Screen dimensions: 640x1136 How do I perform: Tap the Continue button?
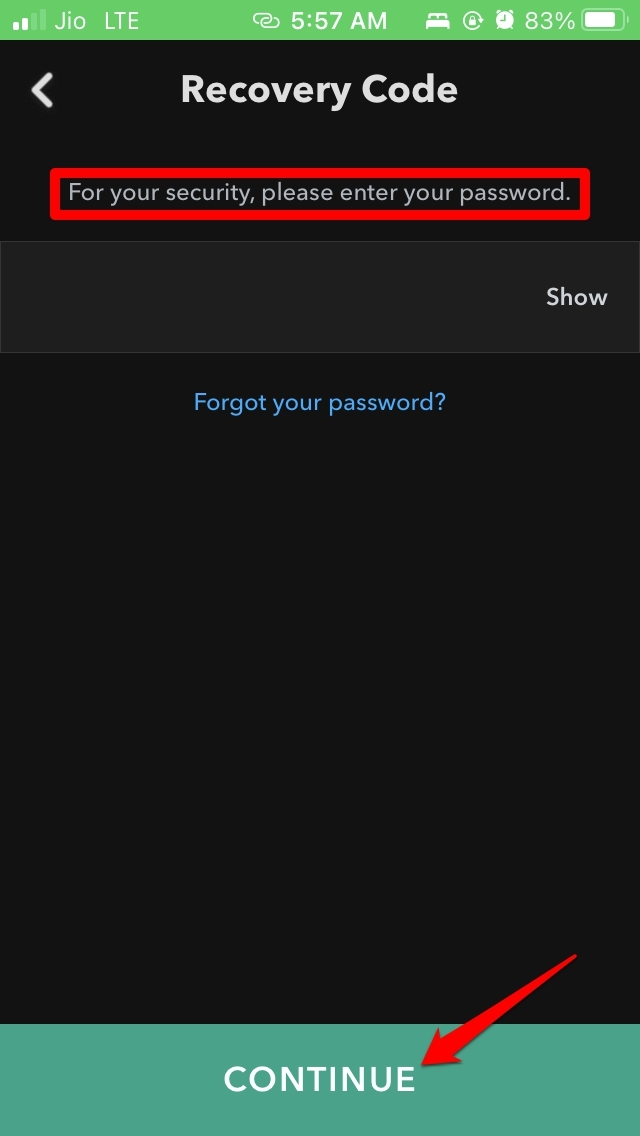319,1079
